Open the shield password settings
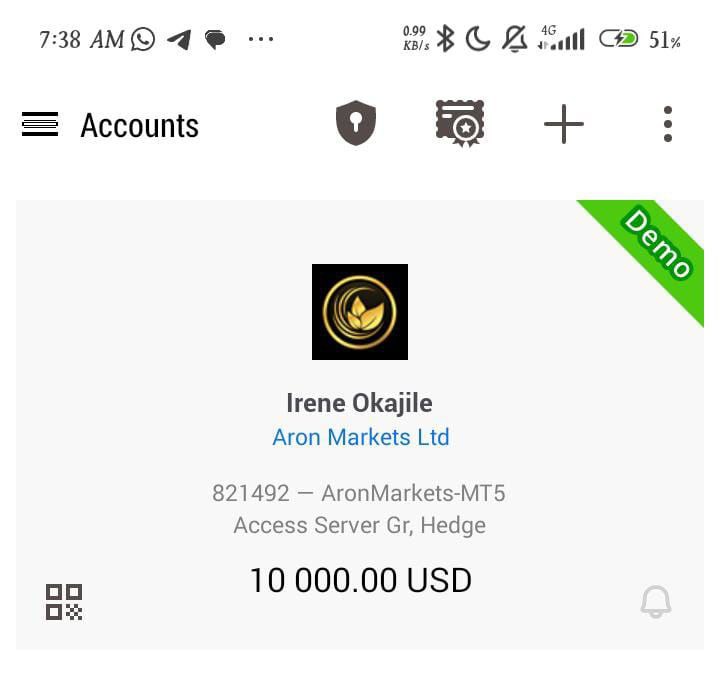Viewport: 720px width, 677px height. pos(355,125)
